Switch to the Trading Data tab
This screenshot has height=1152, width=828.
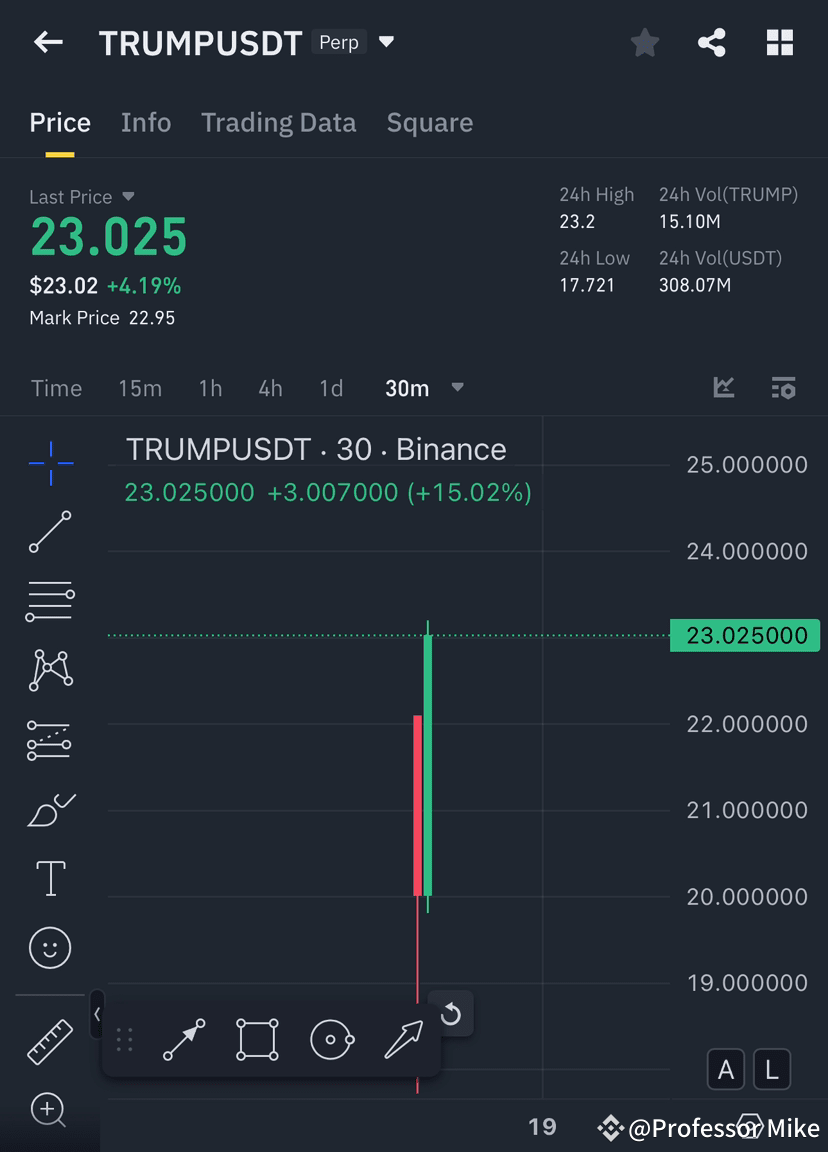pyautogui.click(x=278, y=122)
